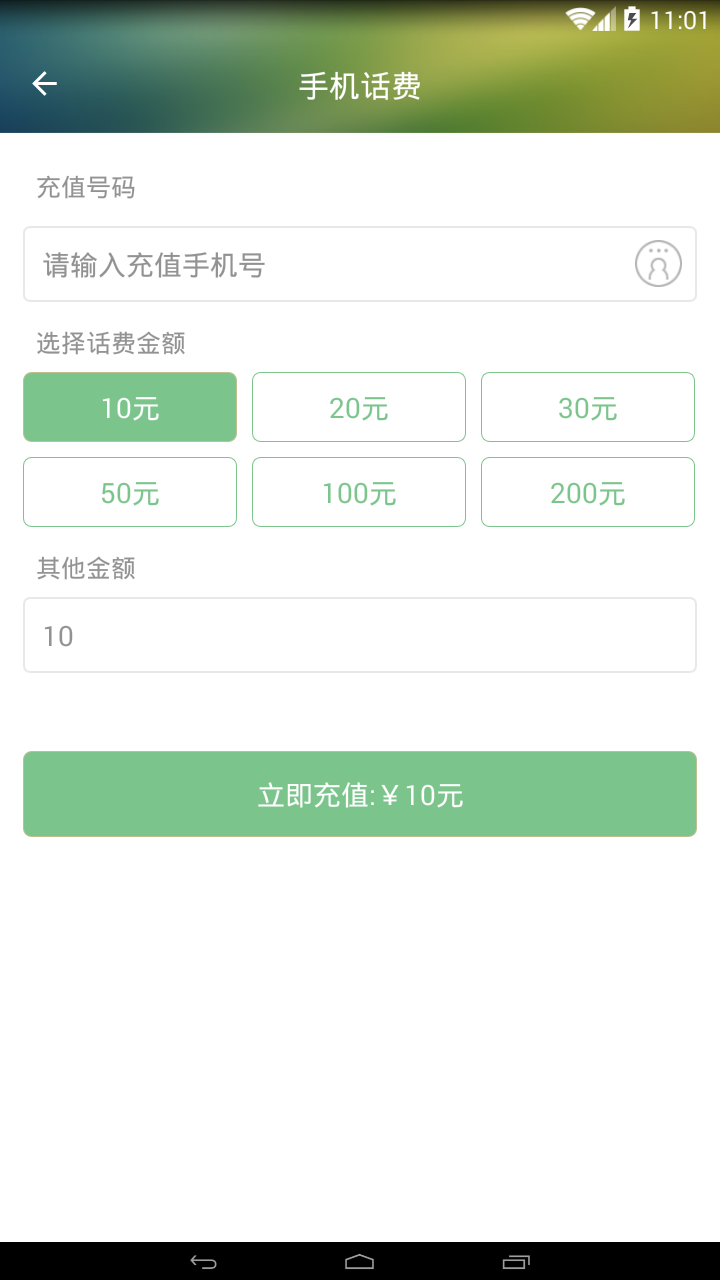Open contacts picker icon in phone field
This screenshot has height=1280, width=720.
point(658,264)
